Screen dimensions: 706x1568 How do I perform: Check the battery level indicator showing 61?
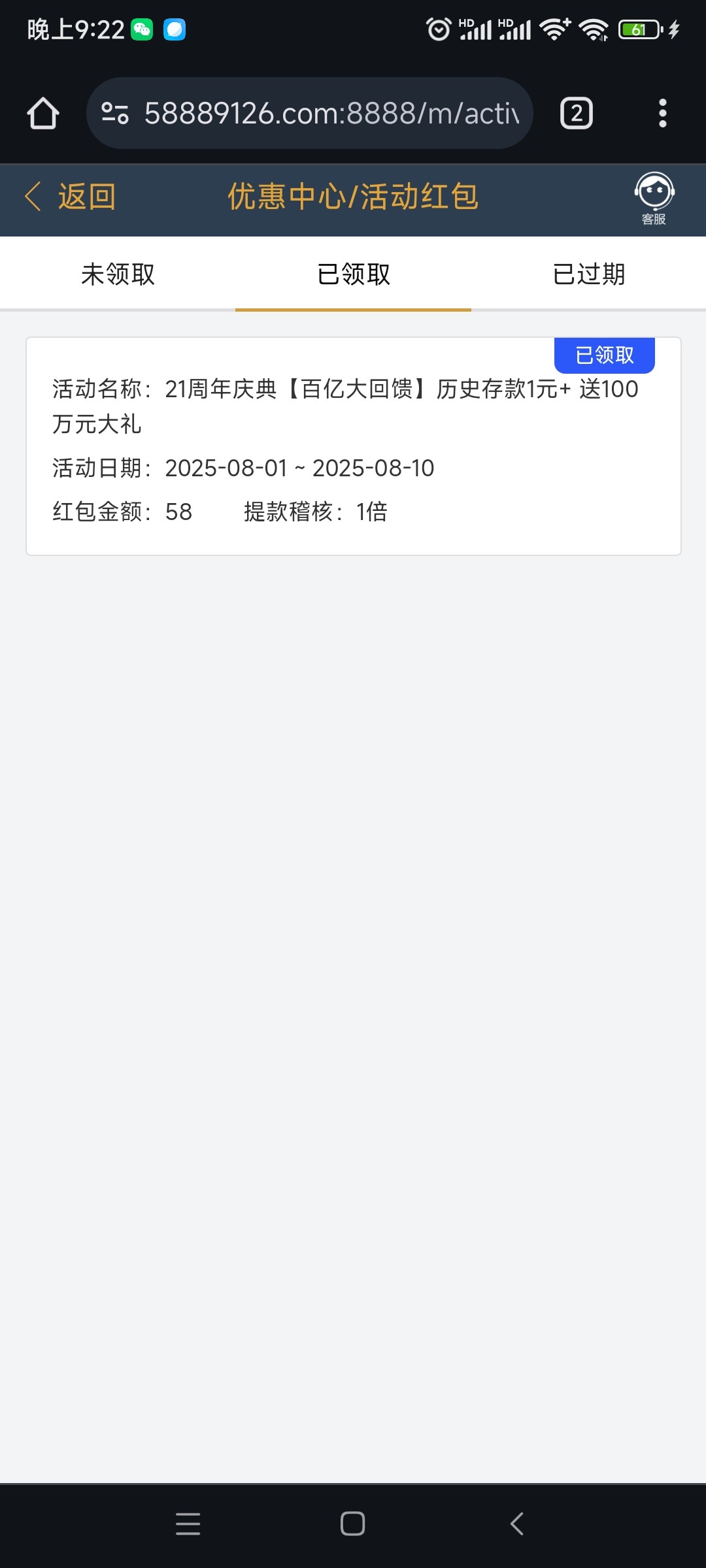[639, 29]
